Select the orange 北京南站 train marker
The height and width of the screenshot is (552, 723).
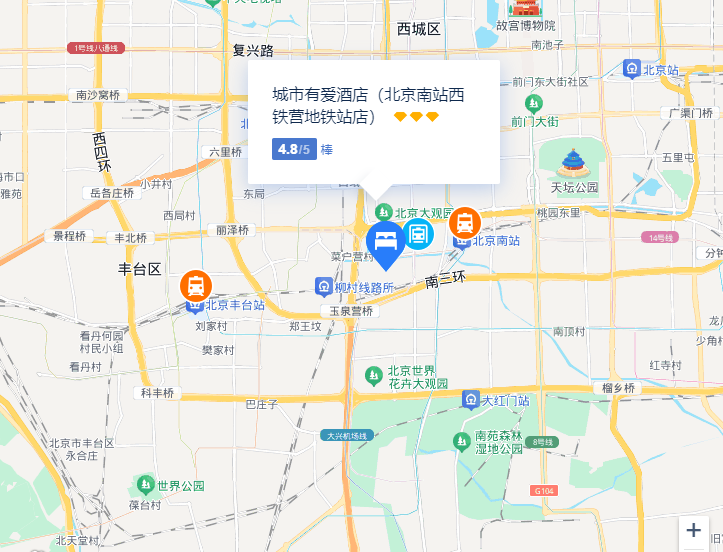pos(465,223)
